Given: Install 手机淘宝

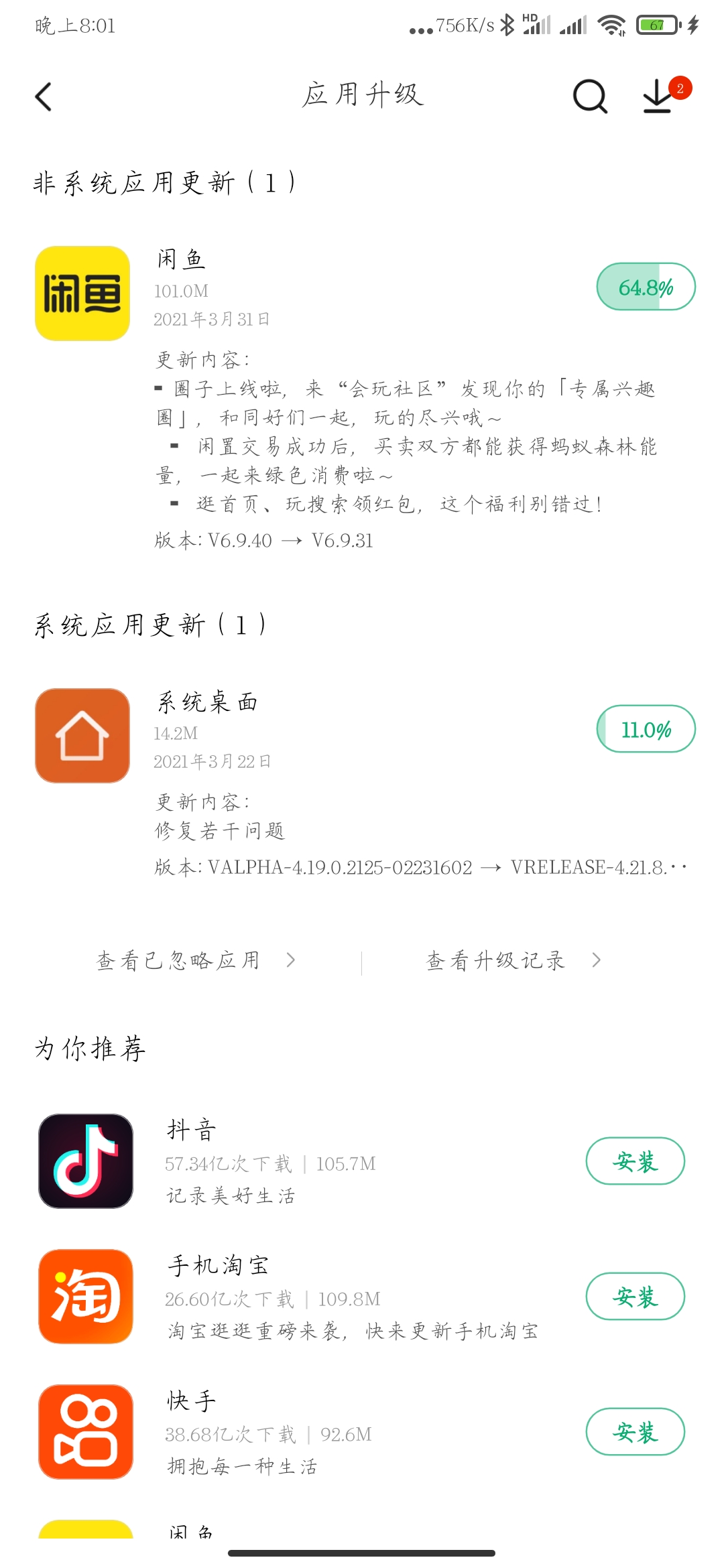Looking at the screenshot, I should coord(635,1297).
